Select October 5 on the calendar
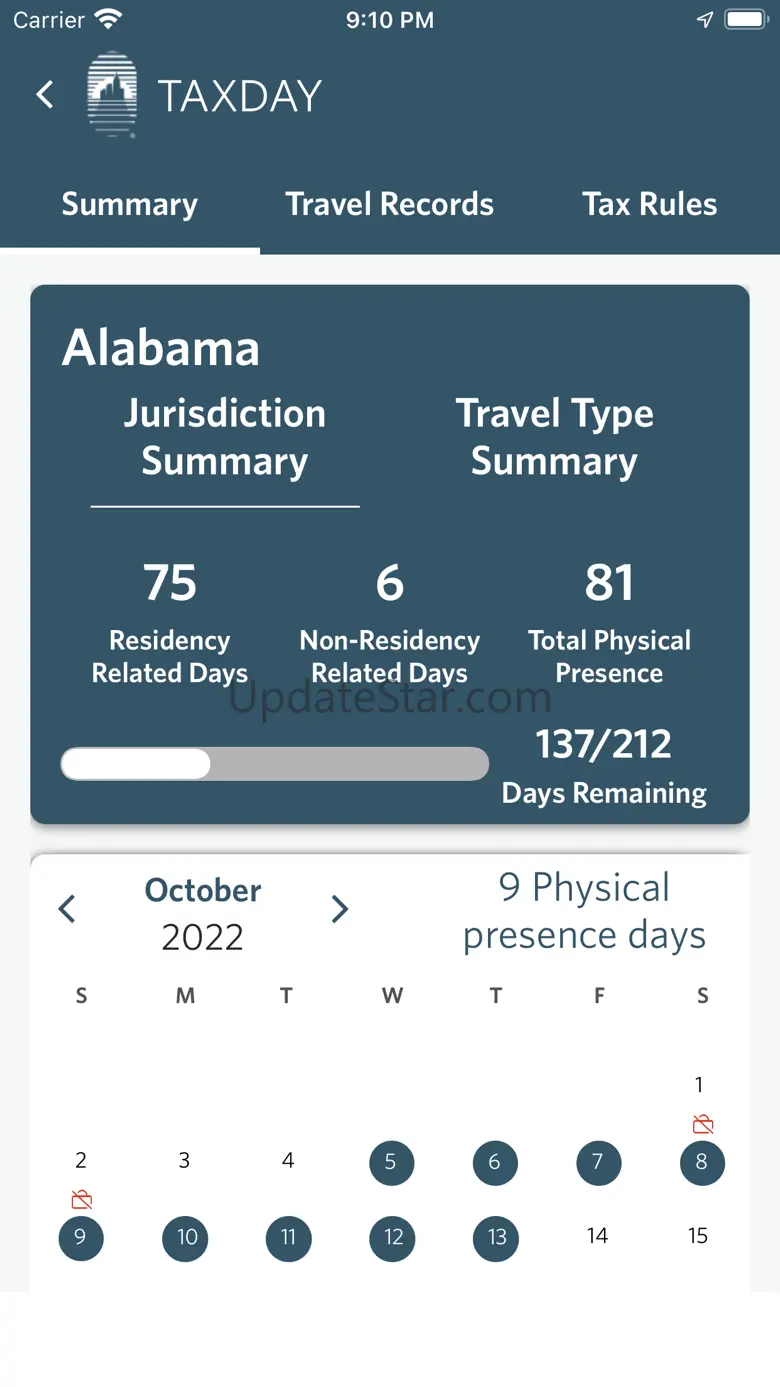The width and height of the screenshot is (780, 1387). (x=390, y=1162)
